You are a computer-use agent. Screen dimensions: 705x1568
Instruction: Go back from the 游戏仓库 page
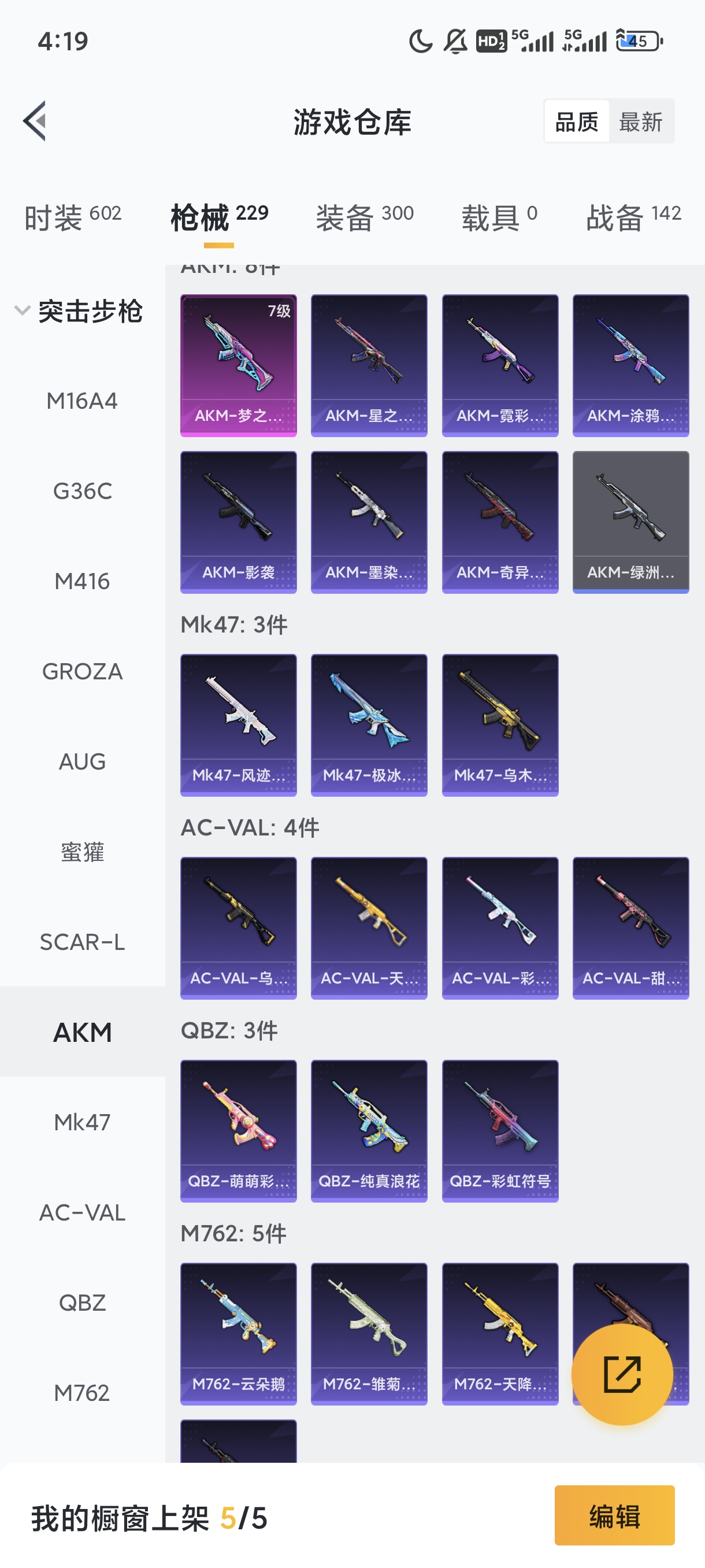(35, 120)
